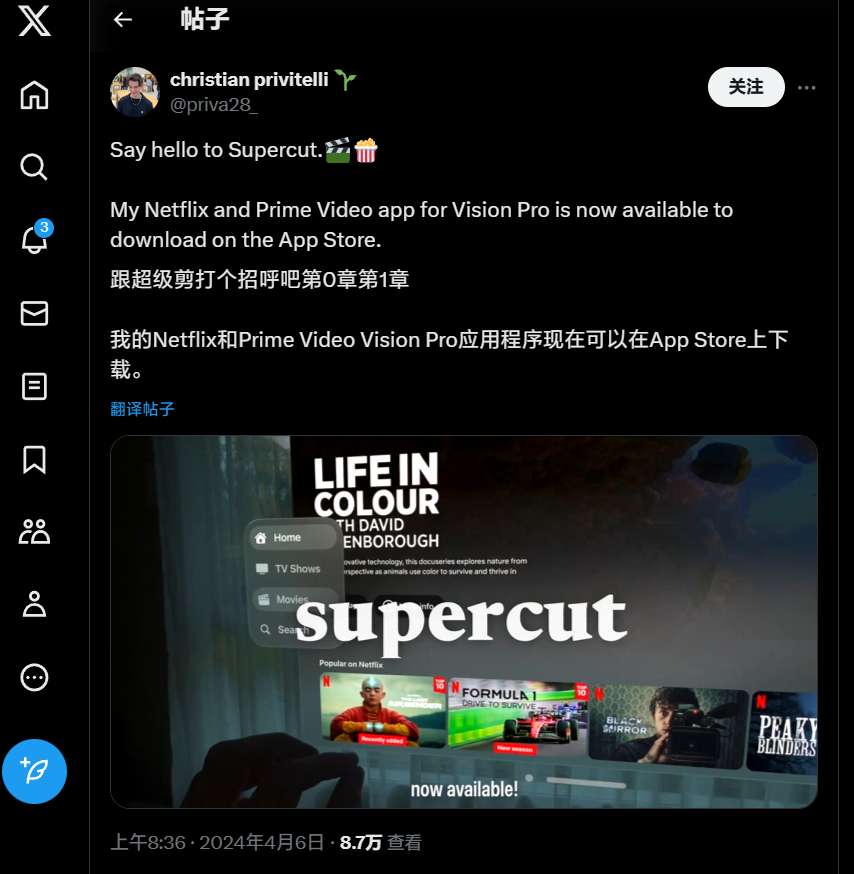Select the 帖子 header tab
Image resolution: width=854 pixels, height=874 pixels.
(206, 19)
